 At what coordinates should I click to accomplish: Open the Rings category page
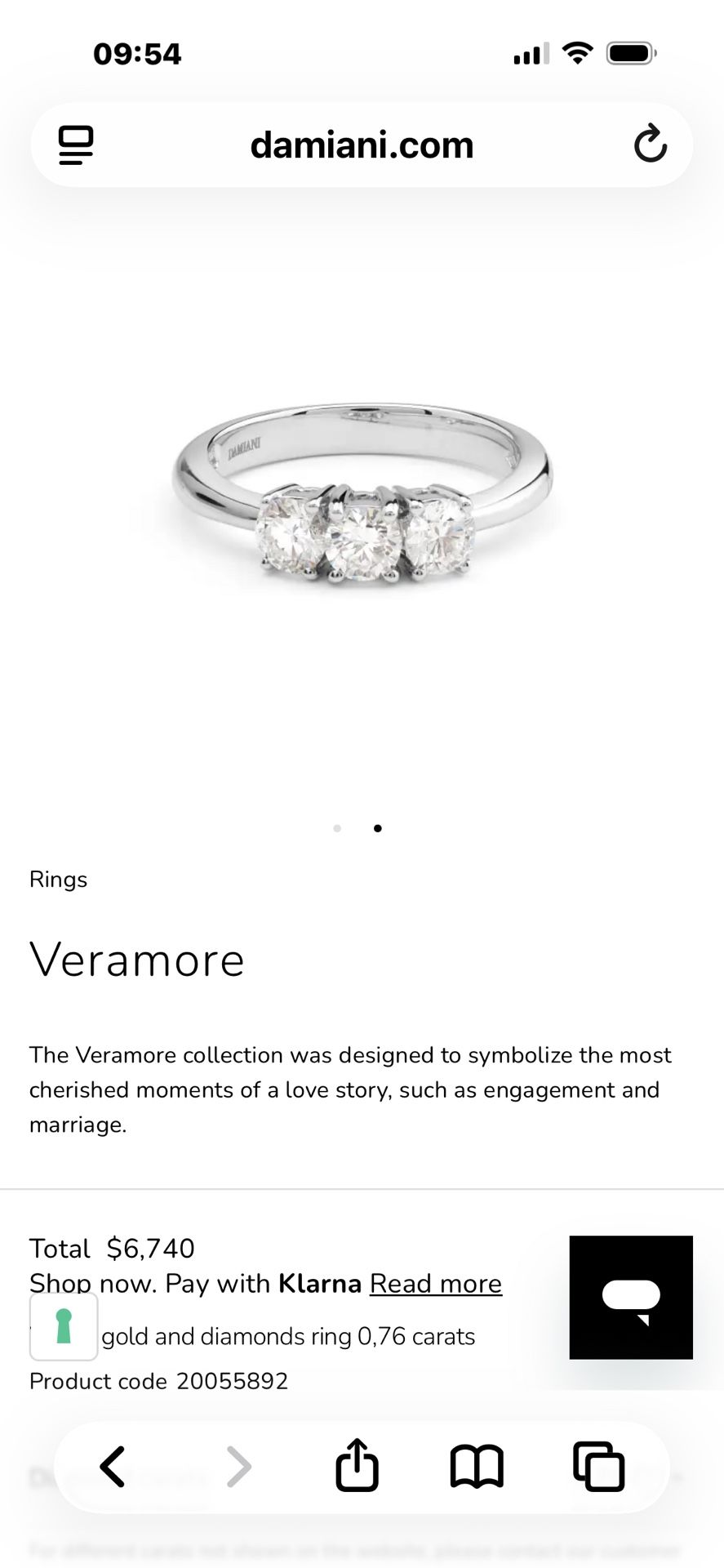[58, 880]
